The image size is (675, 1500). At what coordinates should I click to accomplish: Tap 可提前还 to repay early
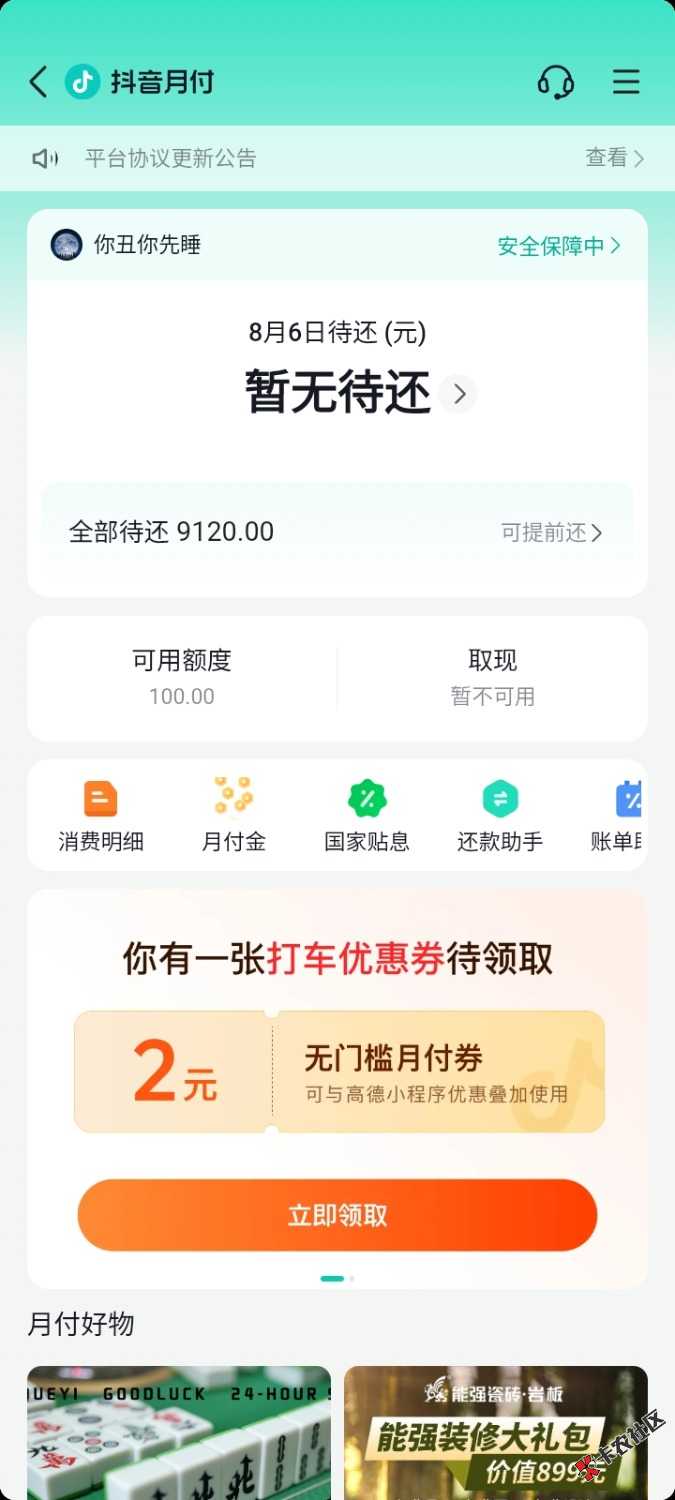point(552,532)
